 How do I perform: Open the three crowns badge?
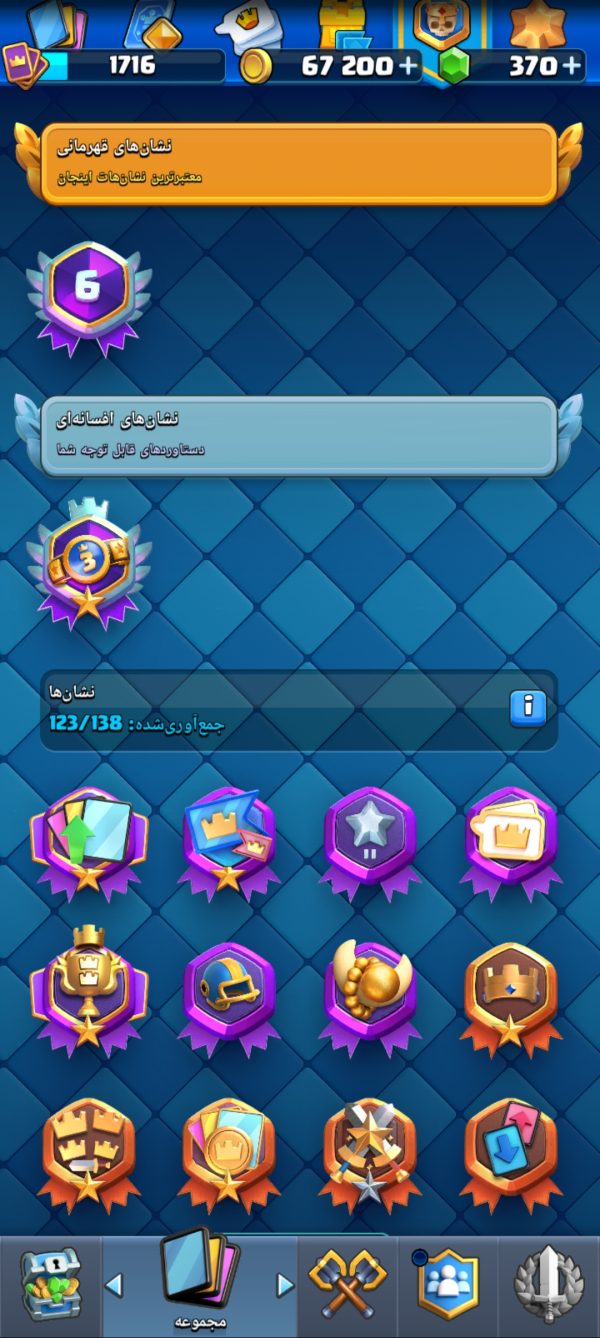coord(89,1150)
